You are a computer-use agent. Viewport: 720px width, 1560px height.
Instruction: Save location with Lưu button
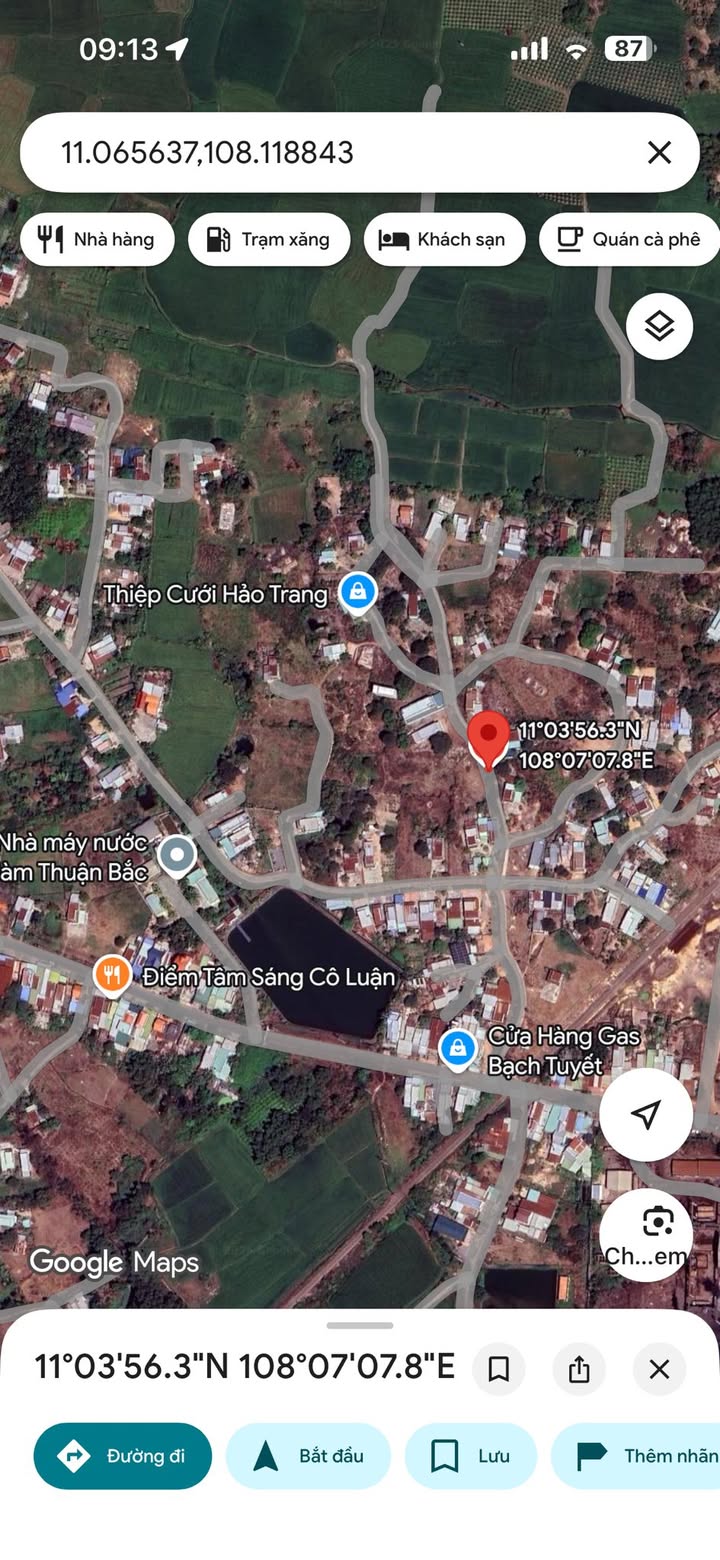point(470,1456)
